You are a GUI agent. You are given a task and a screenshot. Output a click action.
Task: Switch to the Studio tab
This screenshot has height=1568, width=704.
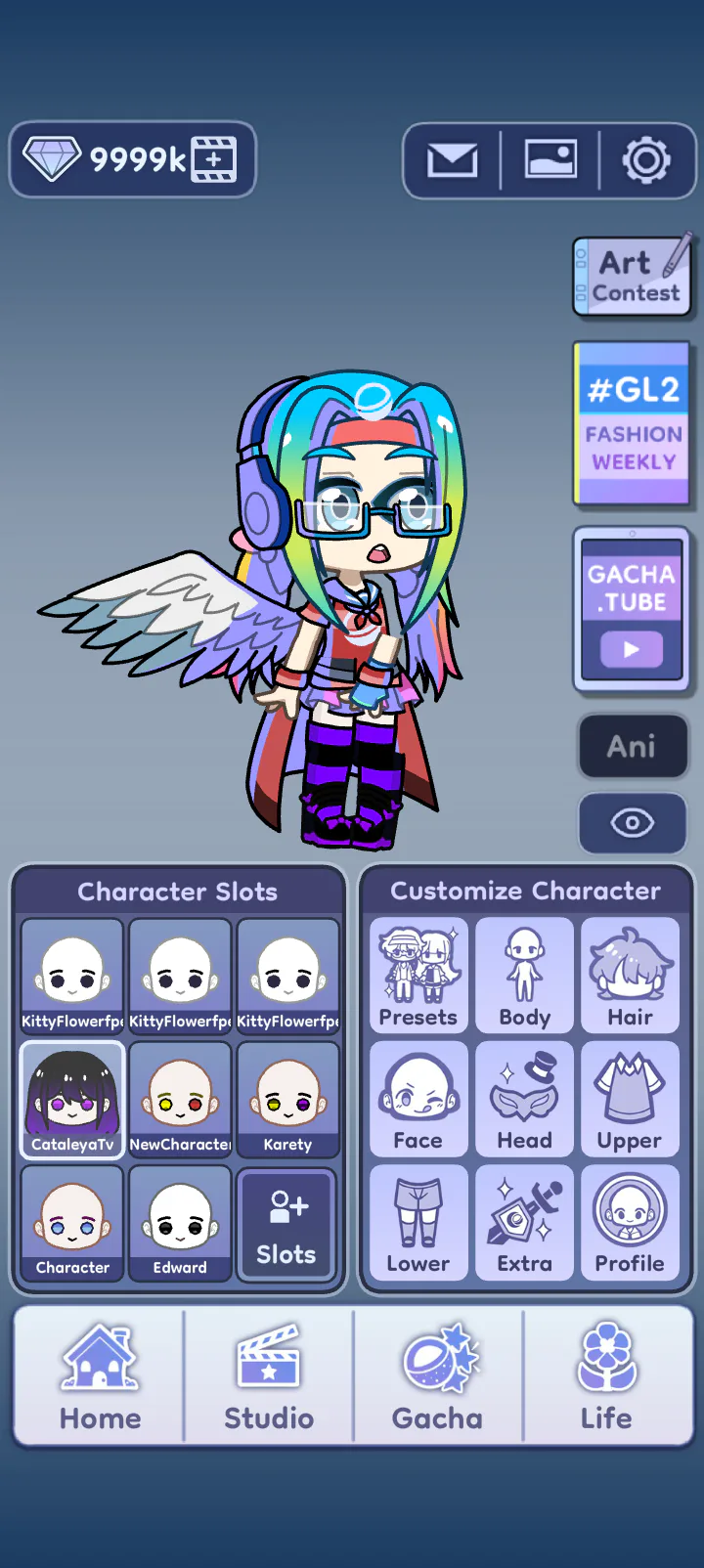point(269,1375)
